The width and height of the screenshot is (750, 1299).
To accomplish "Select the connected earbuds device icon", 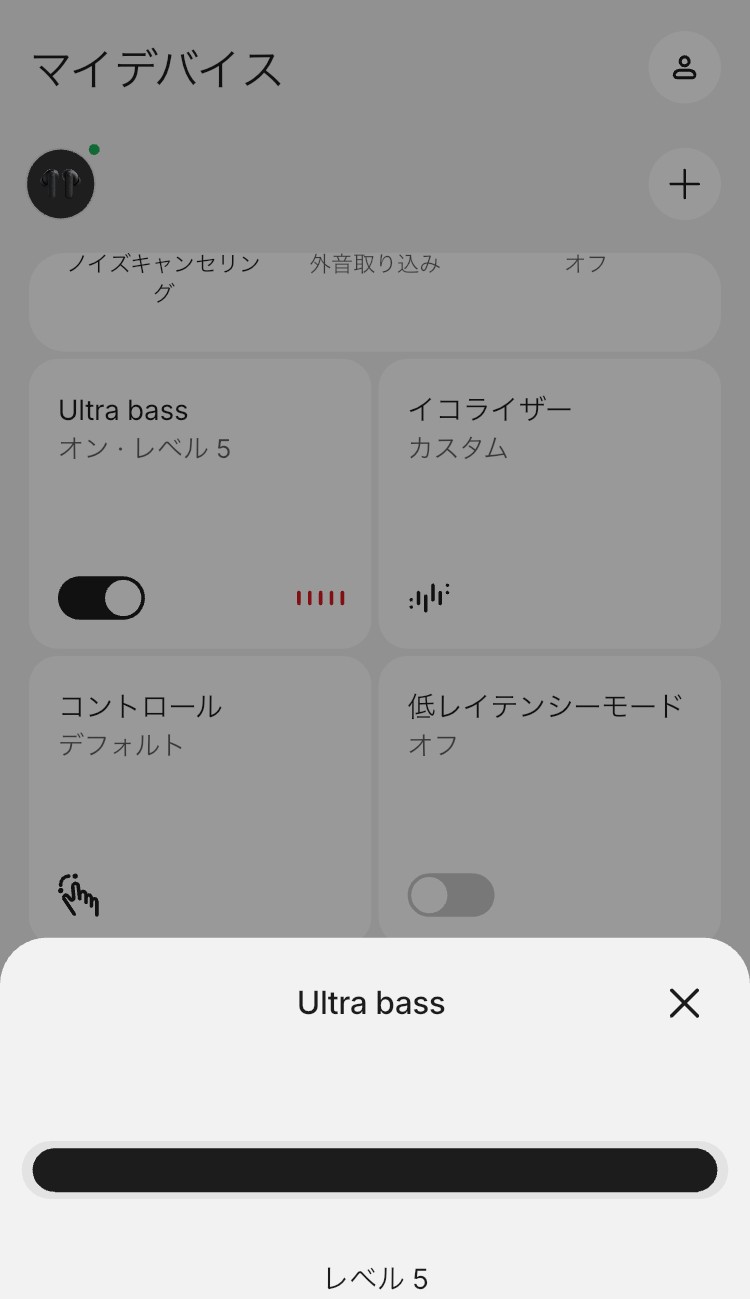I will (60, 184).
